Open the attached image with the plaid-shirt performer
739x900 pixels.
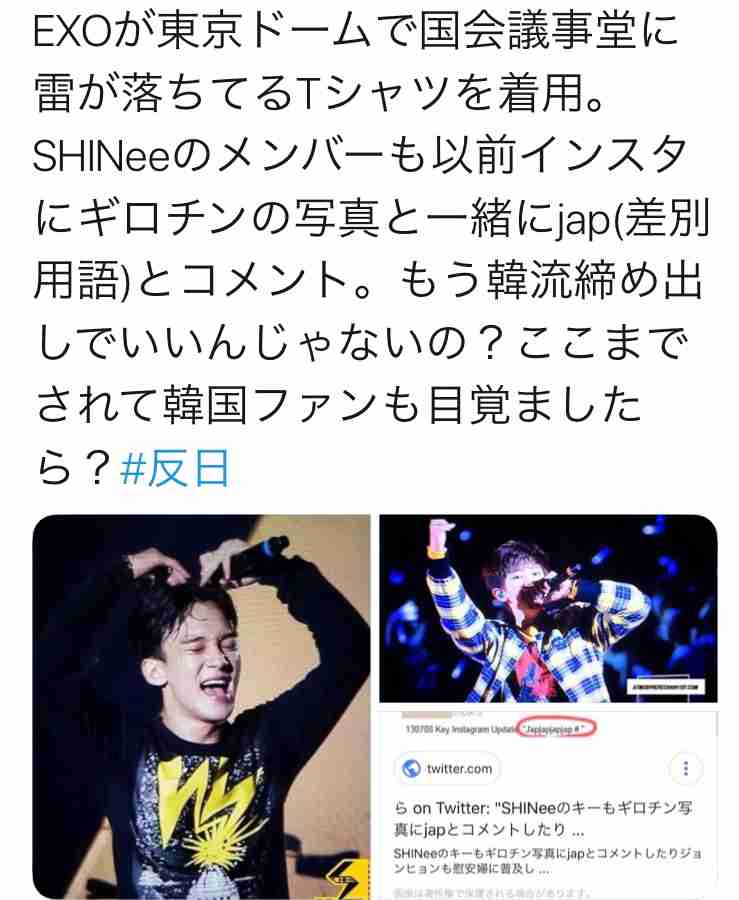[548, 610]
